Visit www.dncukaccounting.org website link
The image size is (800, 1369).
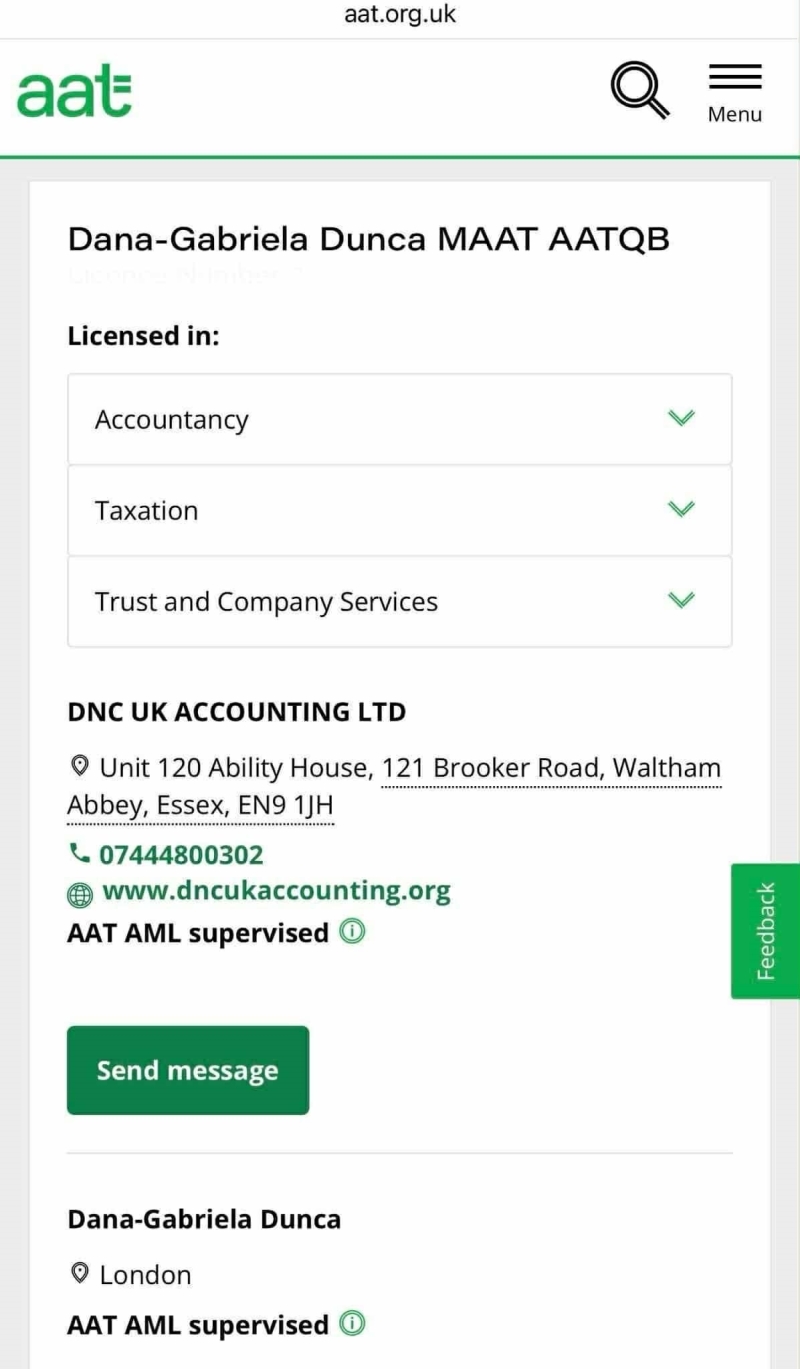pyautogui.click(x=276, y=890)
